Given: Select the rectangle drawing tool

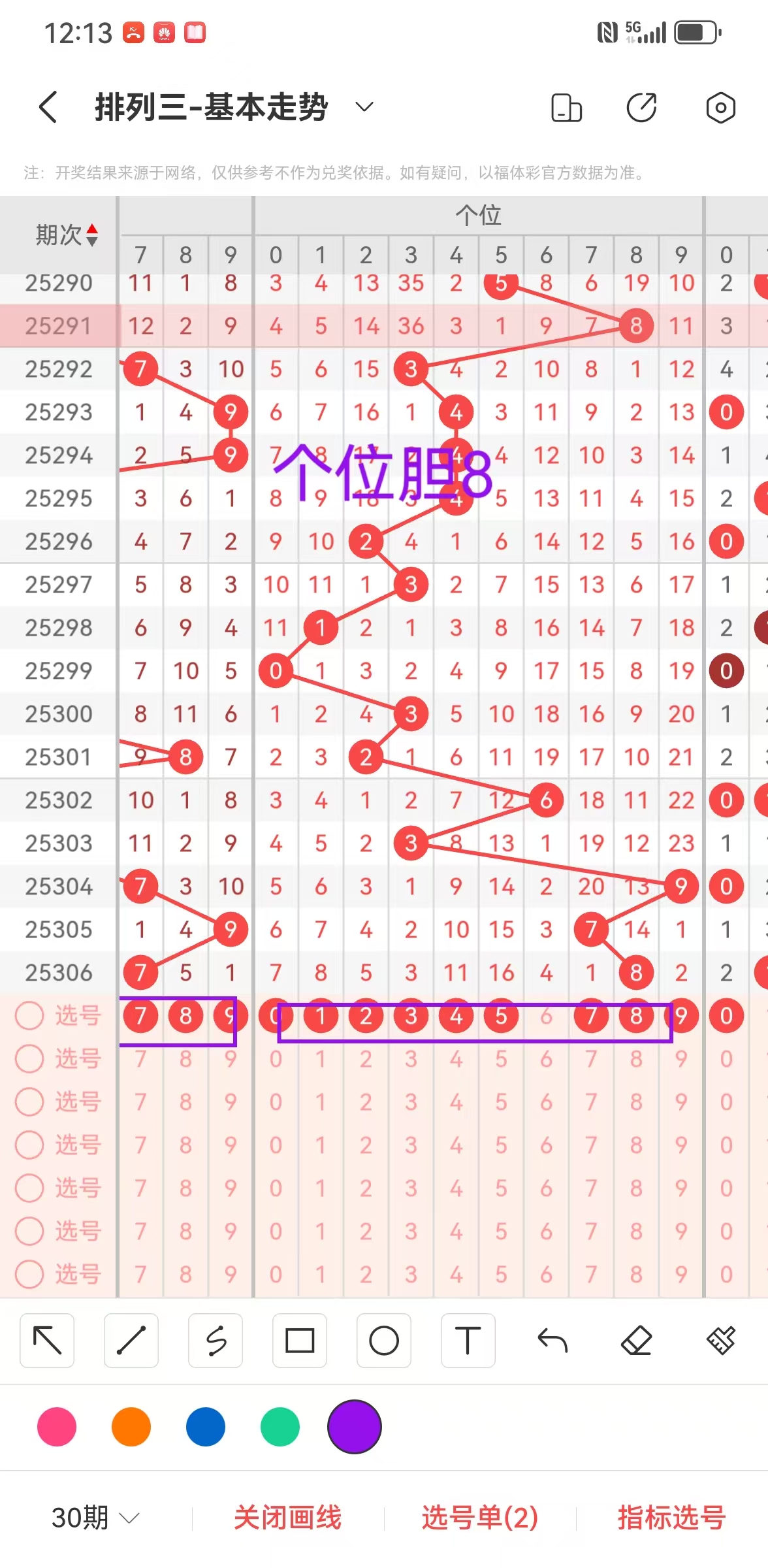Looking at the screenshot, I should (300, 1341).
